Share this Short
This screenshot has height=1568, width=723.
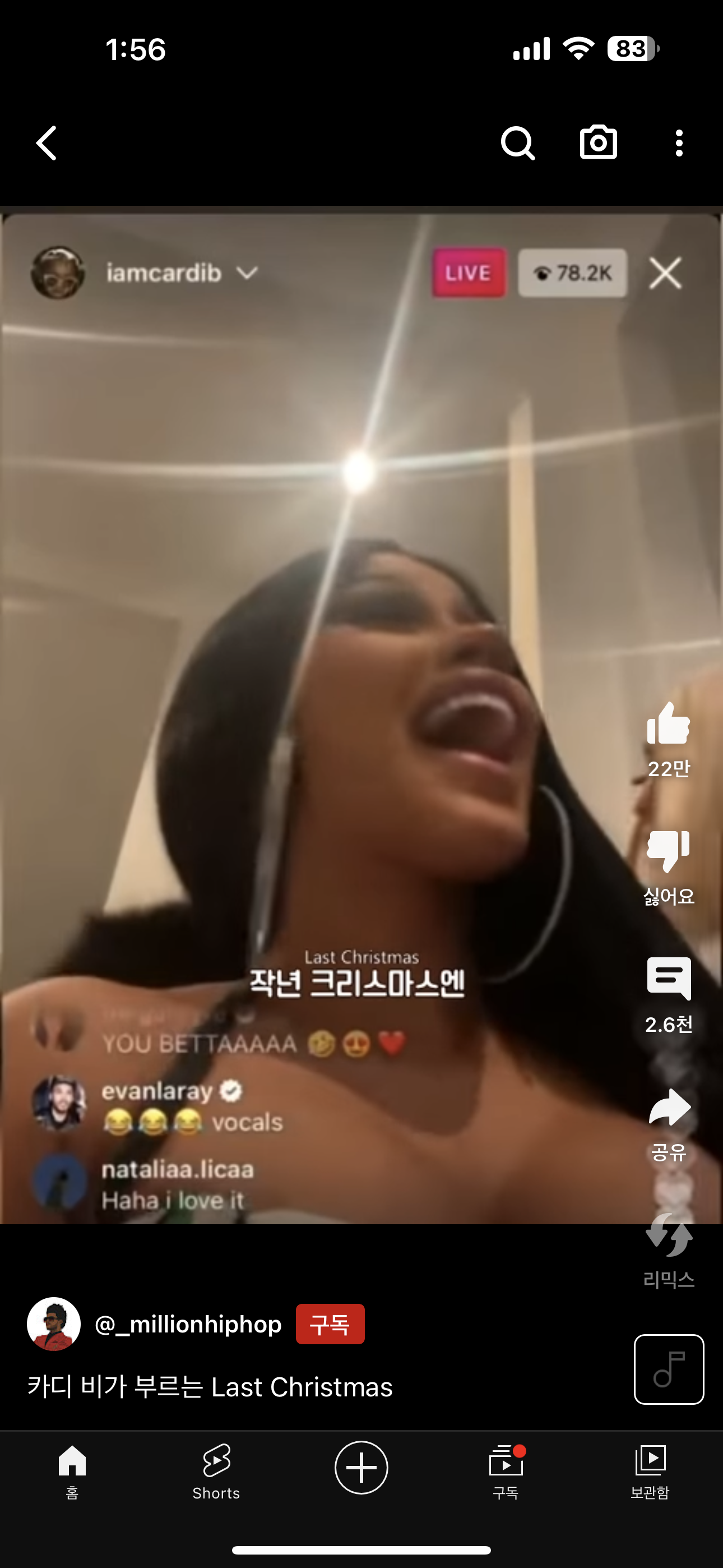[668, 1108]
